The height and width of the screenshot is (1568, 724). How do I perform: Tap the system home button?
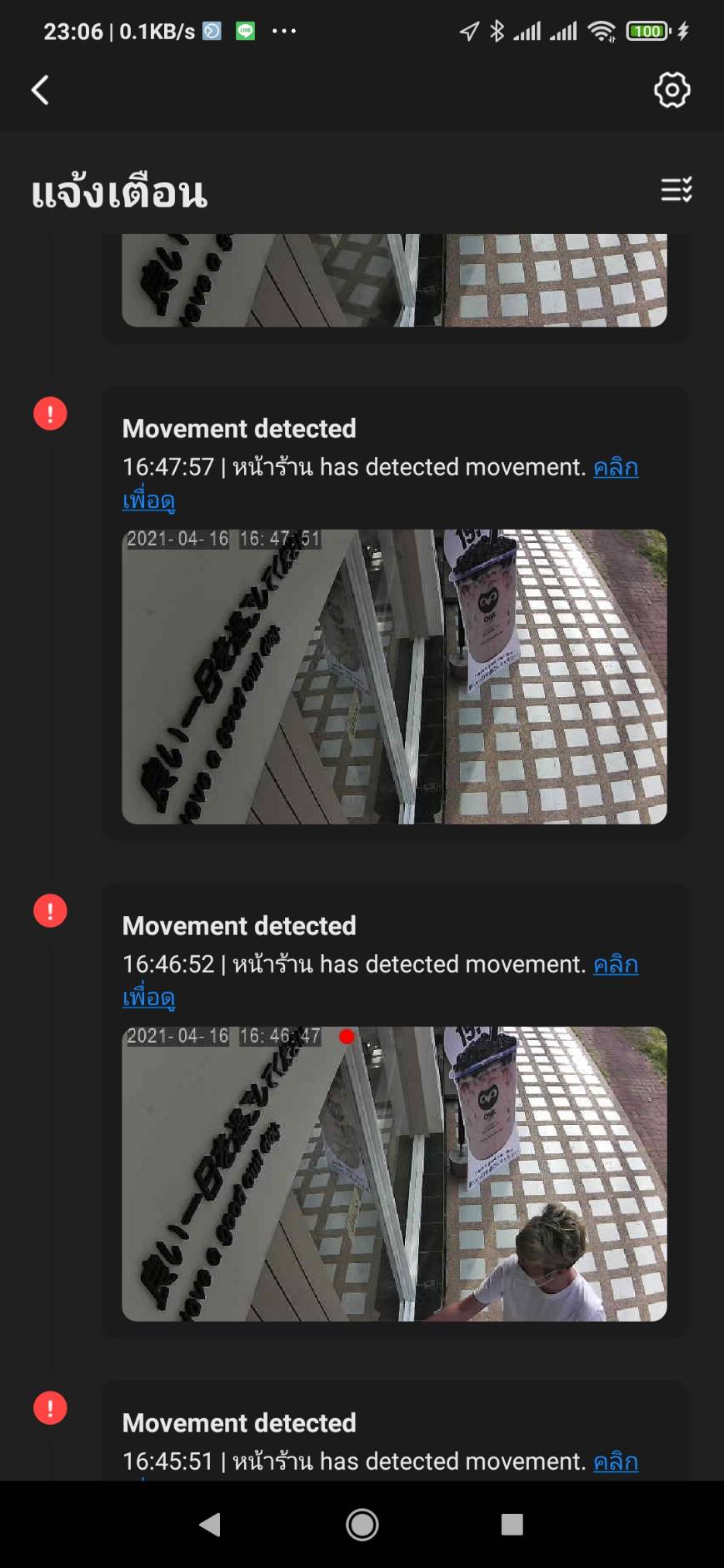point(362,1524)
